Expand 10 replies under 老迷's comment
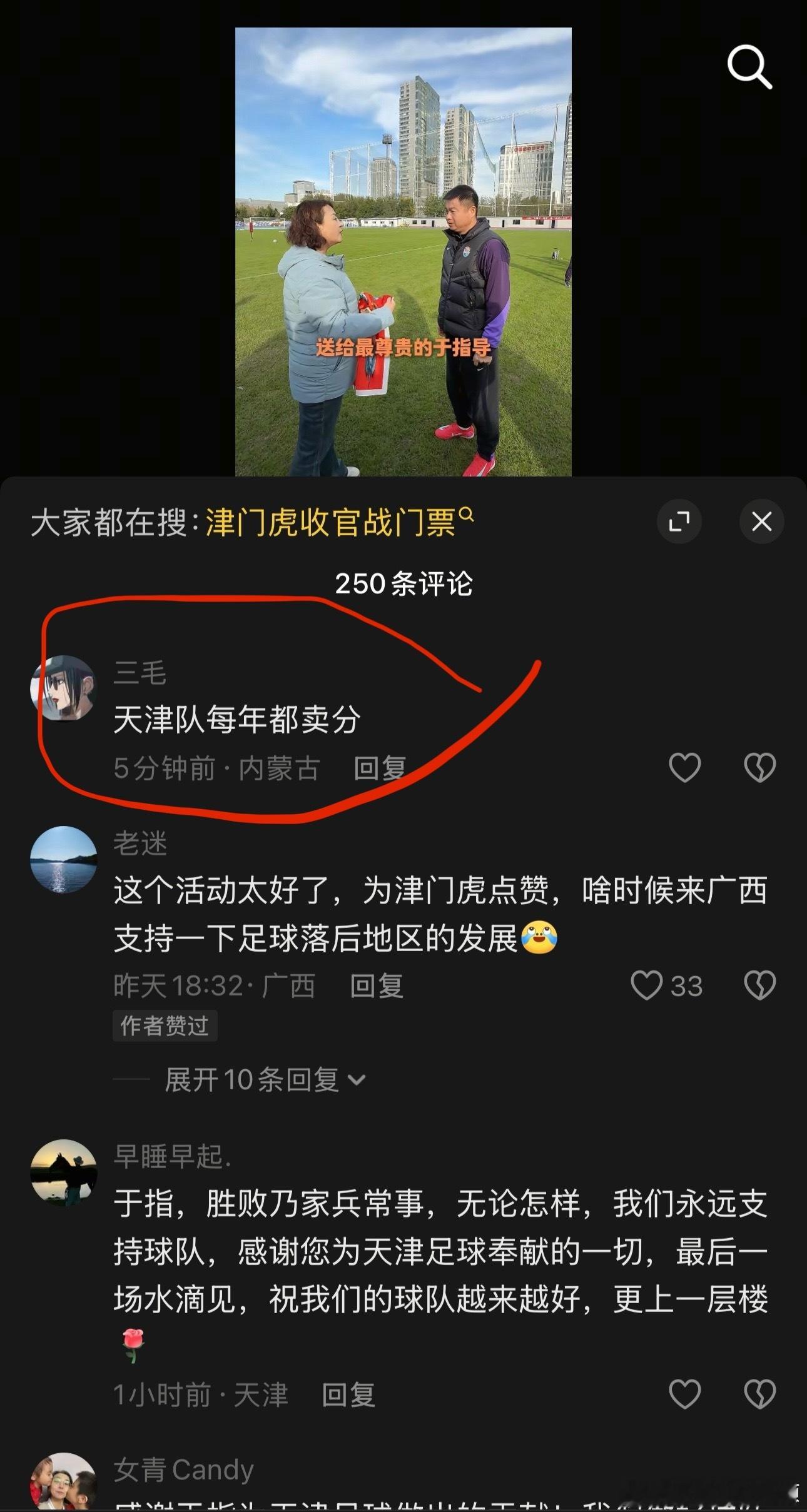807x1512 pixels. coord(264,1080)
